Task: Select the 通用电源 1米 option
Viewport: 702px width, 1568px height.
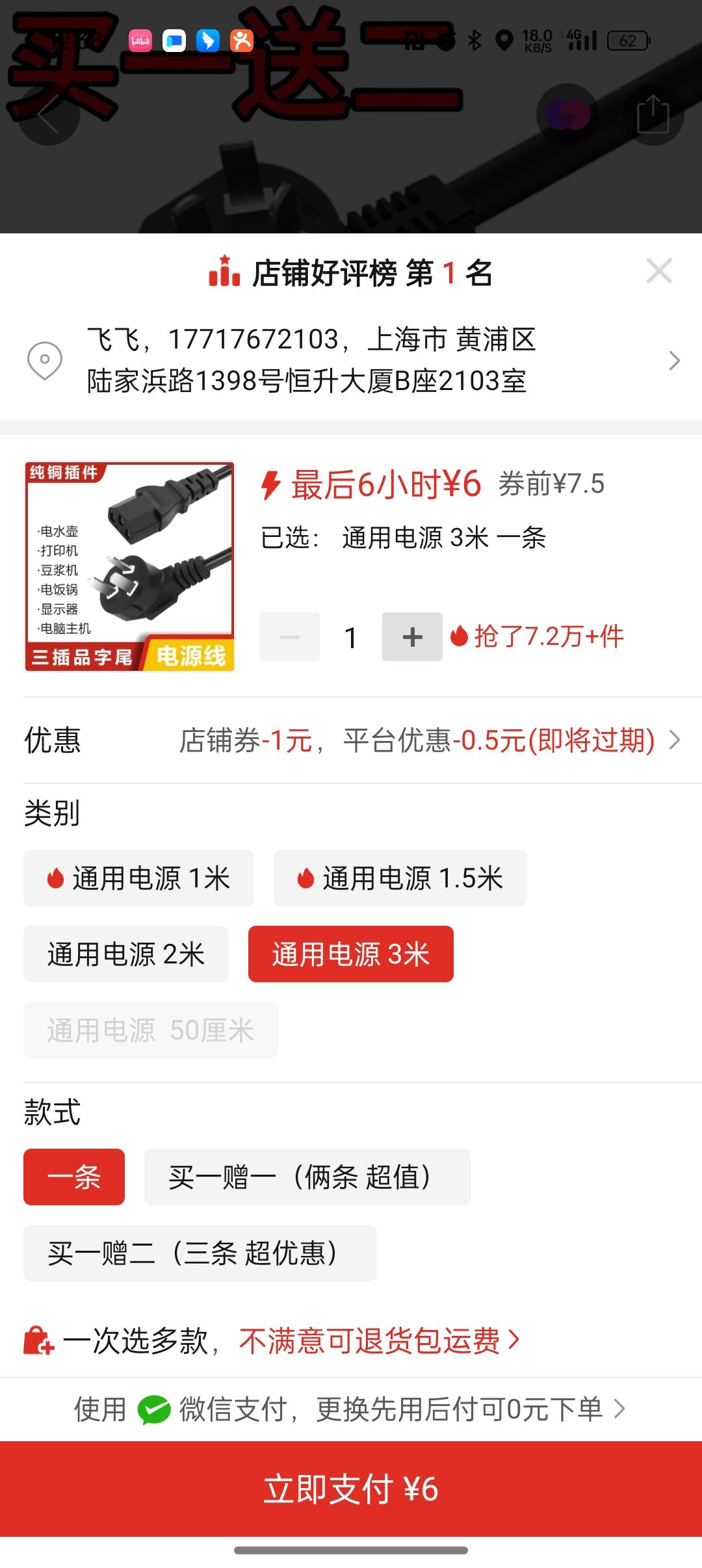Action: [x=138, y=878]
